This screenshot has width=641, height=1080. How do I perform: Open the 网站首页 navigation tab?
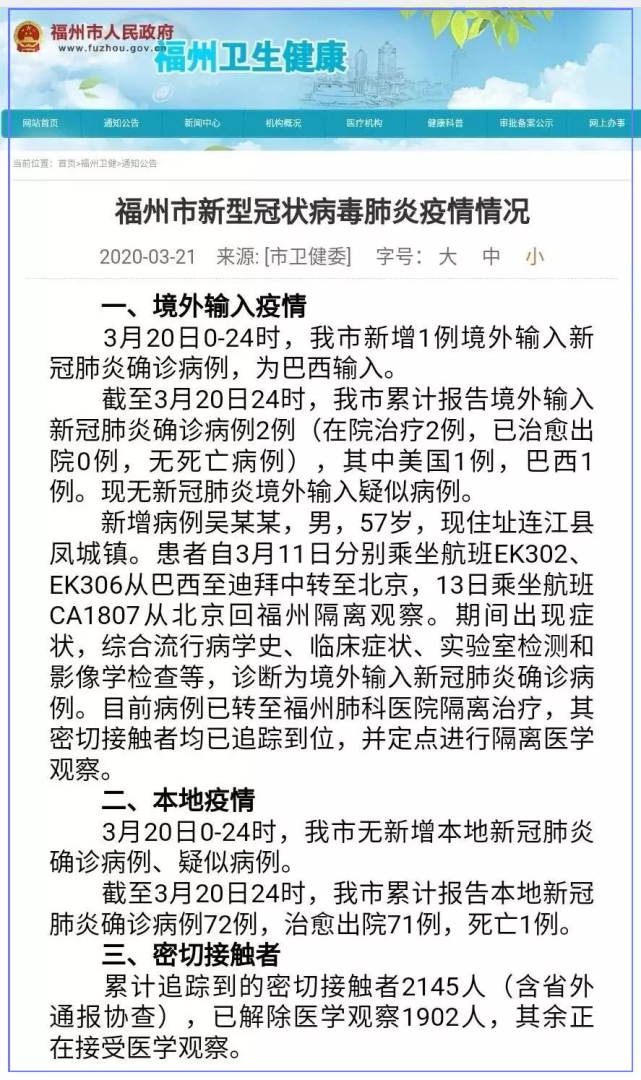pos(40,123)
